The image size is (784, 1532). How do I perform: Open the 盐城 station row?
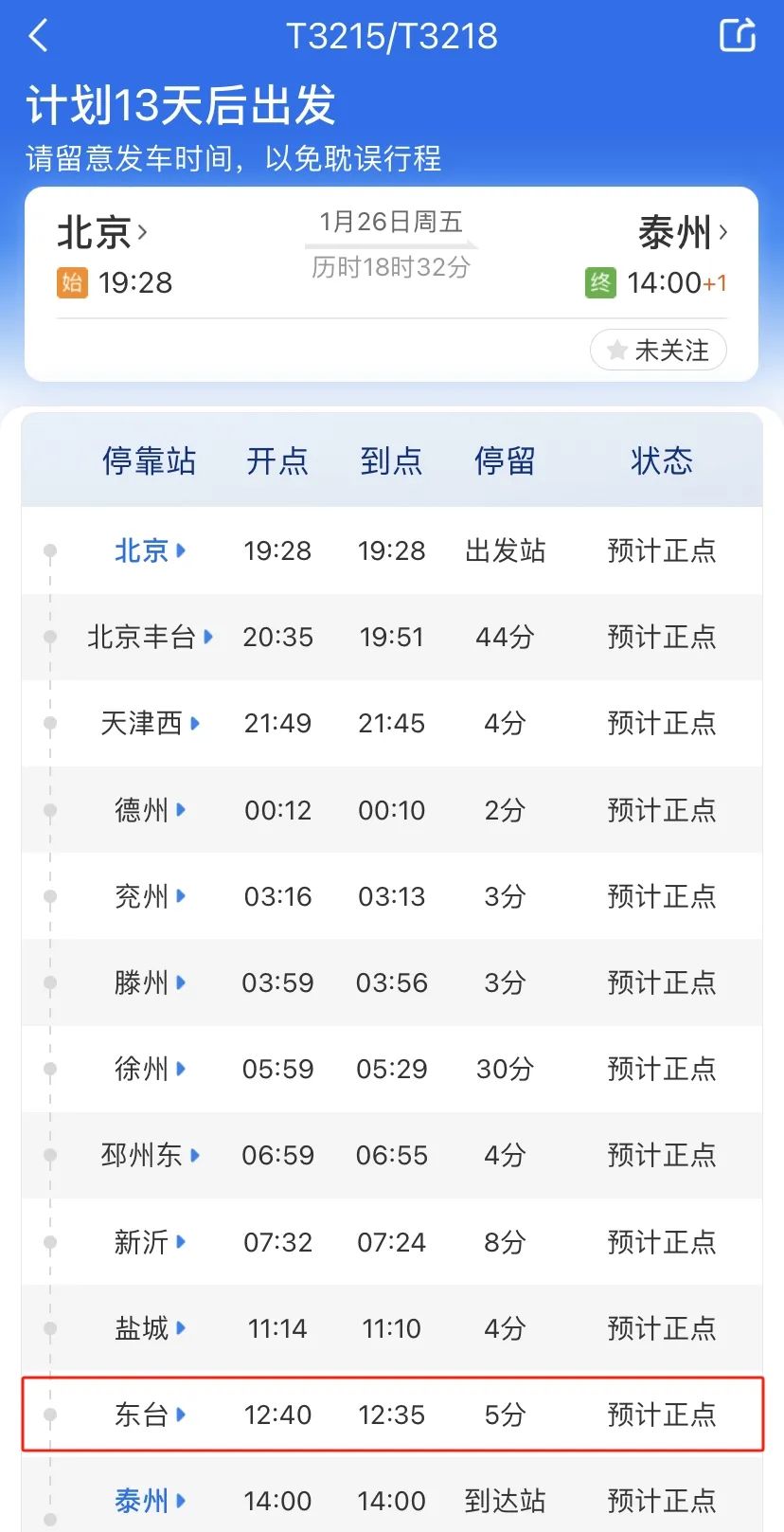click(392, 1328)
